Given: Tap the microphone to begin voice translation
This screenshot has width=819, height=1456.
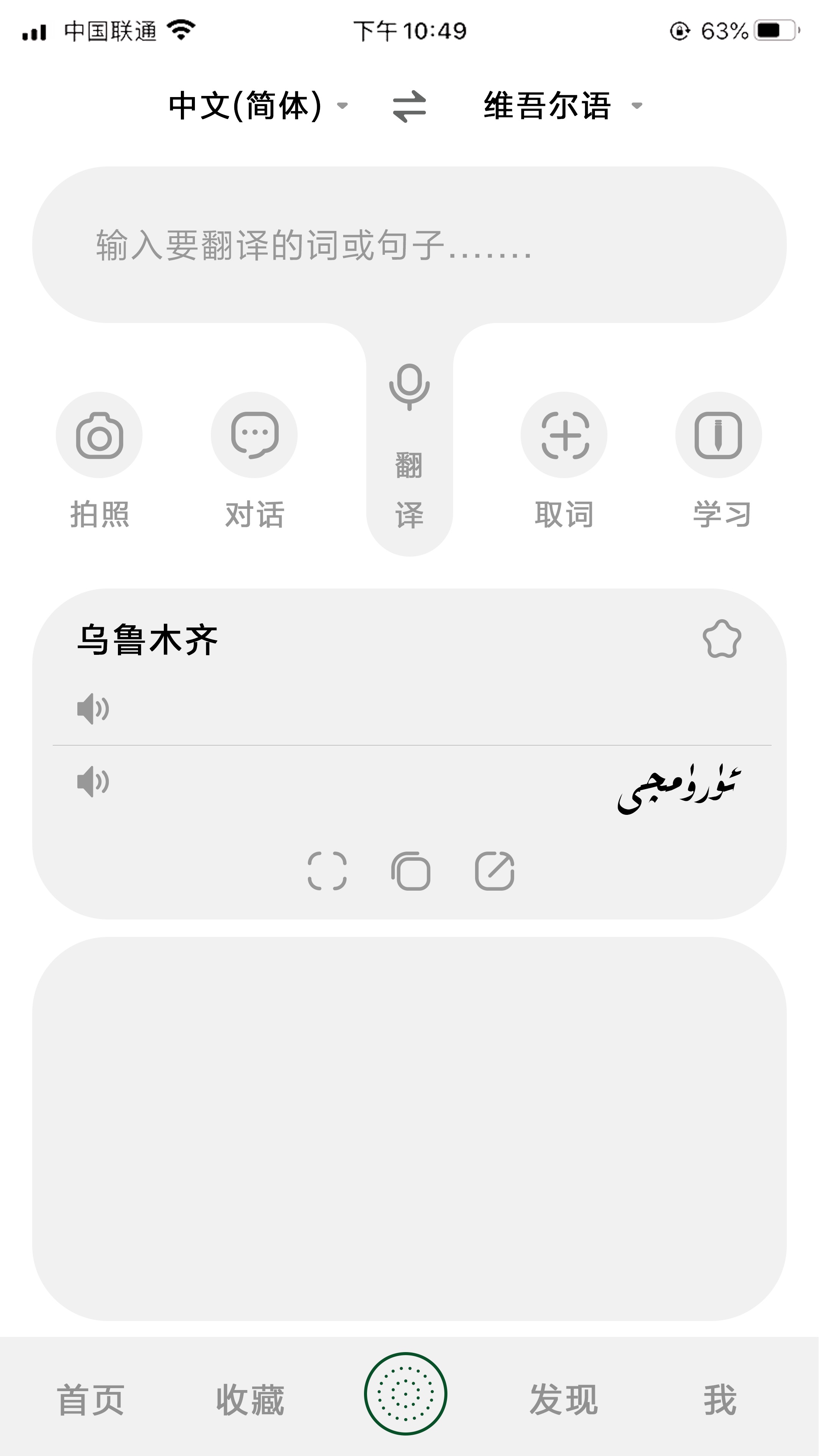Looking at the screenshot, I should pos(410,387).
